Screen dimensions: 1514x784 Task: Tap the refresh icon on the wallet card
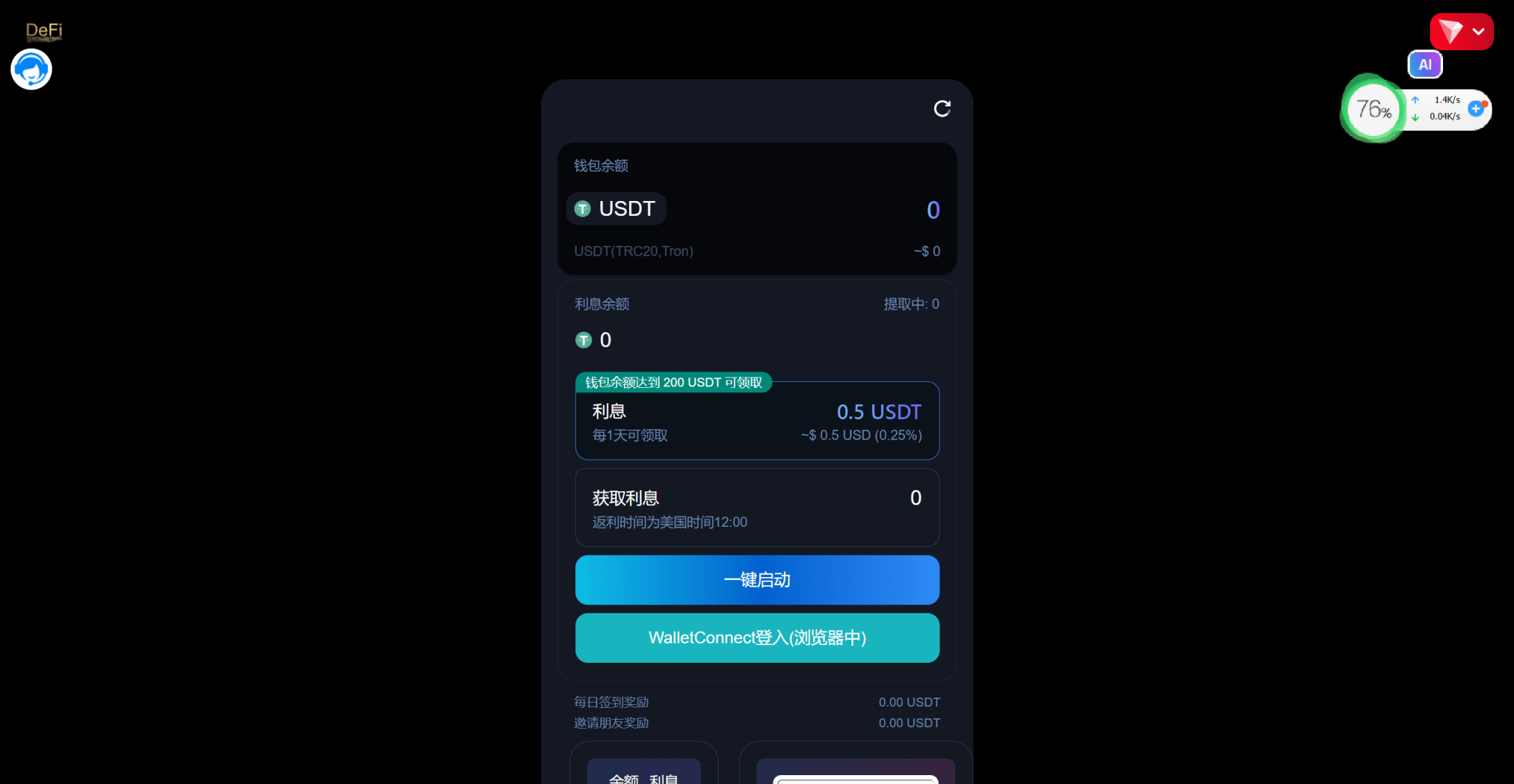(942, 109)
